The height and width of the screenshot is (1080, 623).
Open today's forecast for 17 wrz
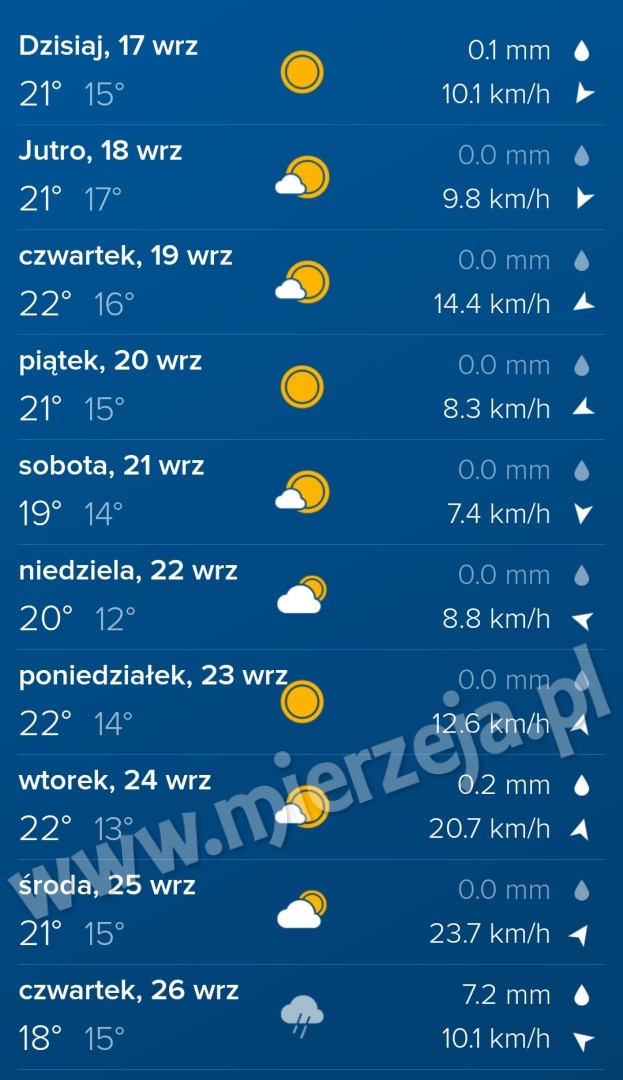point(311,72)
